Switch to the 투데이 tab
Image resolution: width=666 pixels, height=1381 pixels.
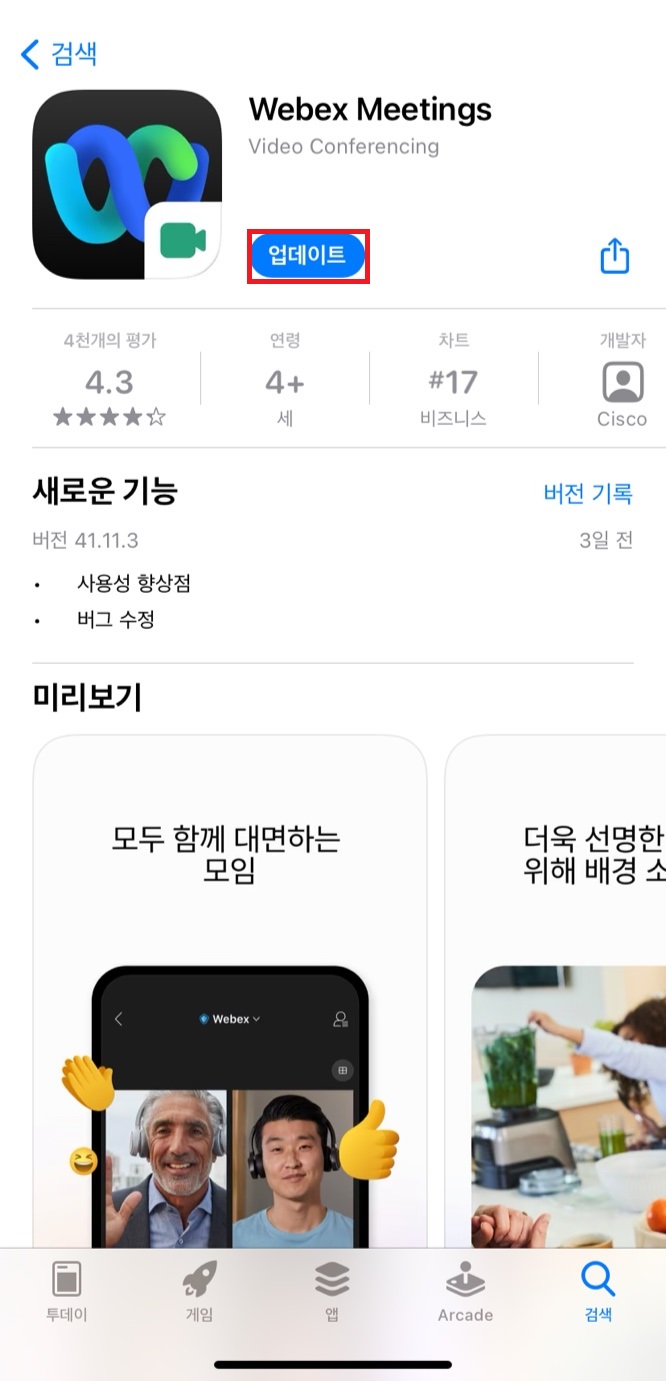tap(67, 1291)
